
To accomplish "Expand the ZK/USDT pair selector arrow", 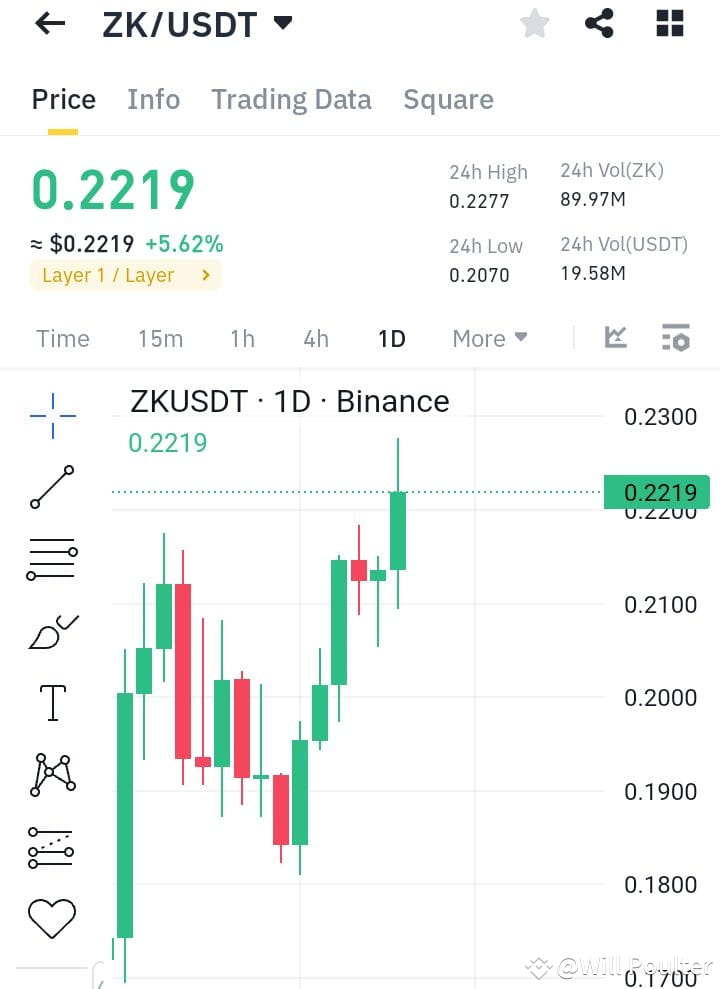I will (x=283, y=22).
